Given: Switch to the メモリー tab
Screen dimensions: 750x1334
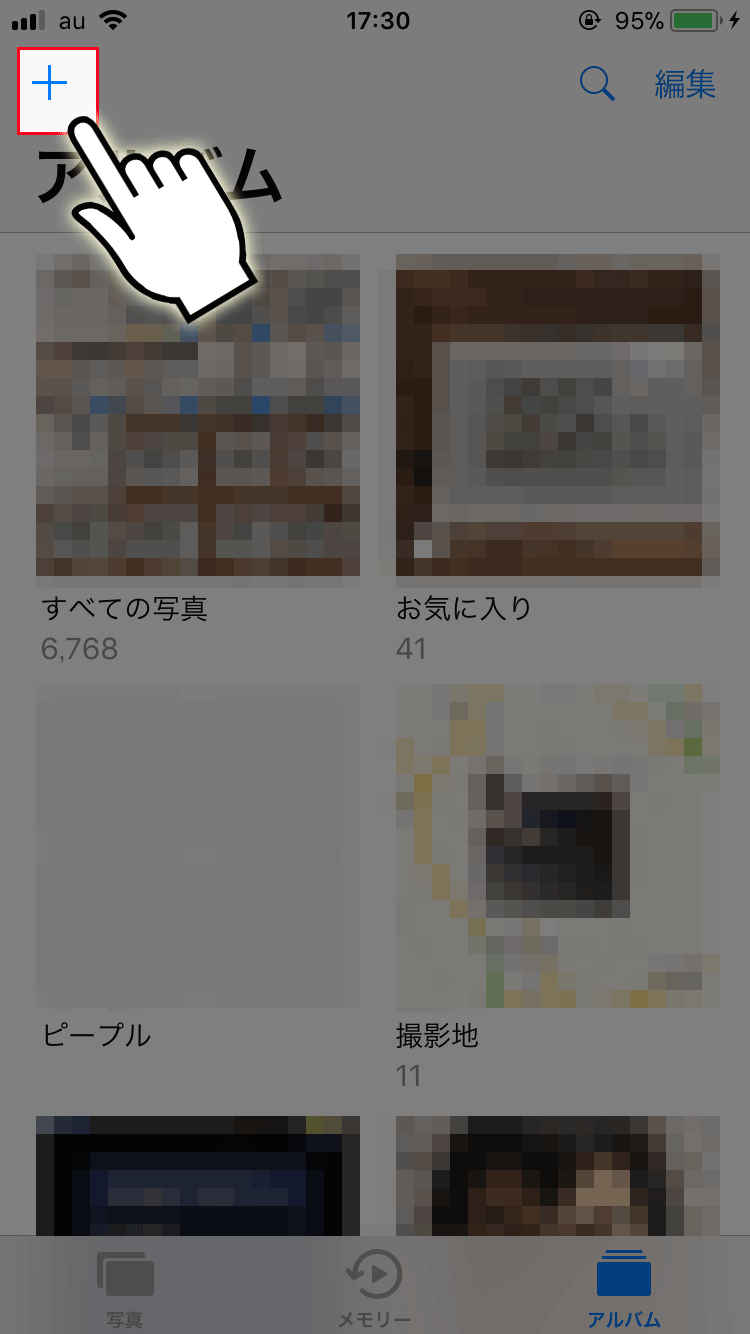Looking at the screenshot, I should tap(374, 1288).
